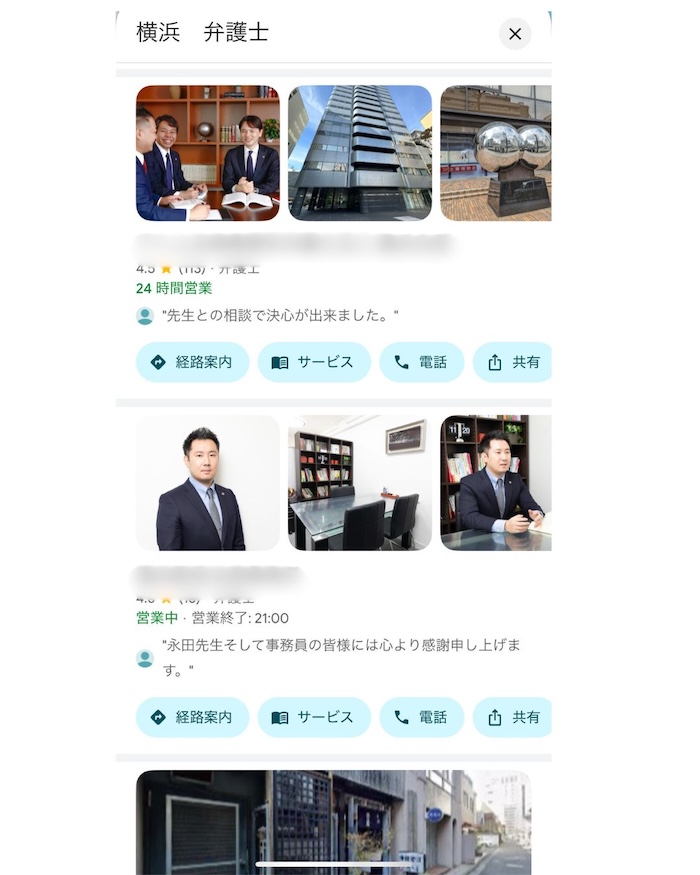Viewport: 700px width, 875px height.
Task: Open サービス for the 24時間営業 law office
Action: pos(314,362)
